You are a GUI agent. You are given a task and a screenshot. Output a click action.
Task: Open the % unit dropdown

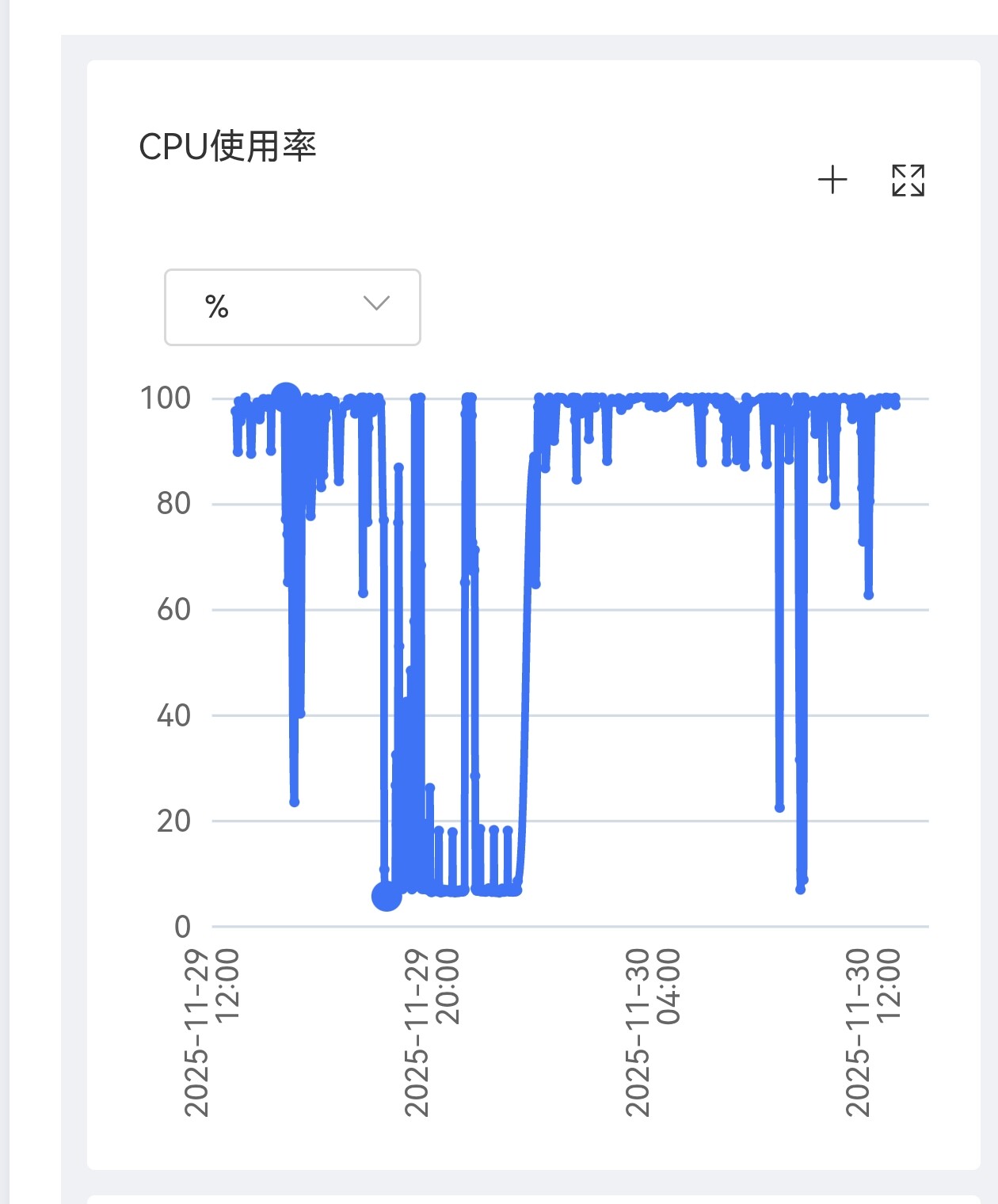(292, 307)
